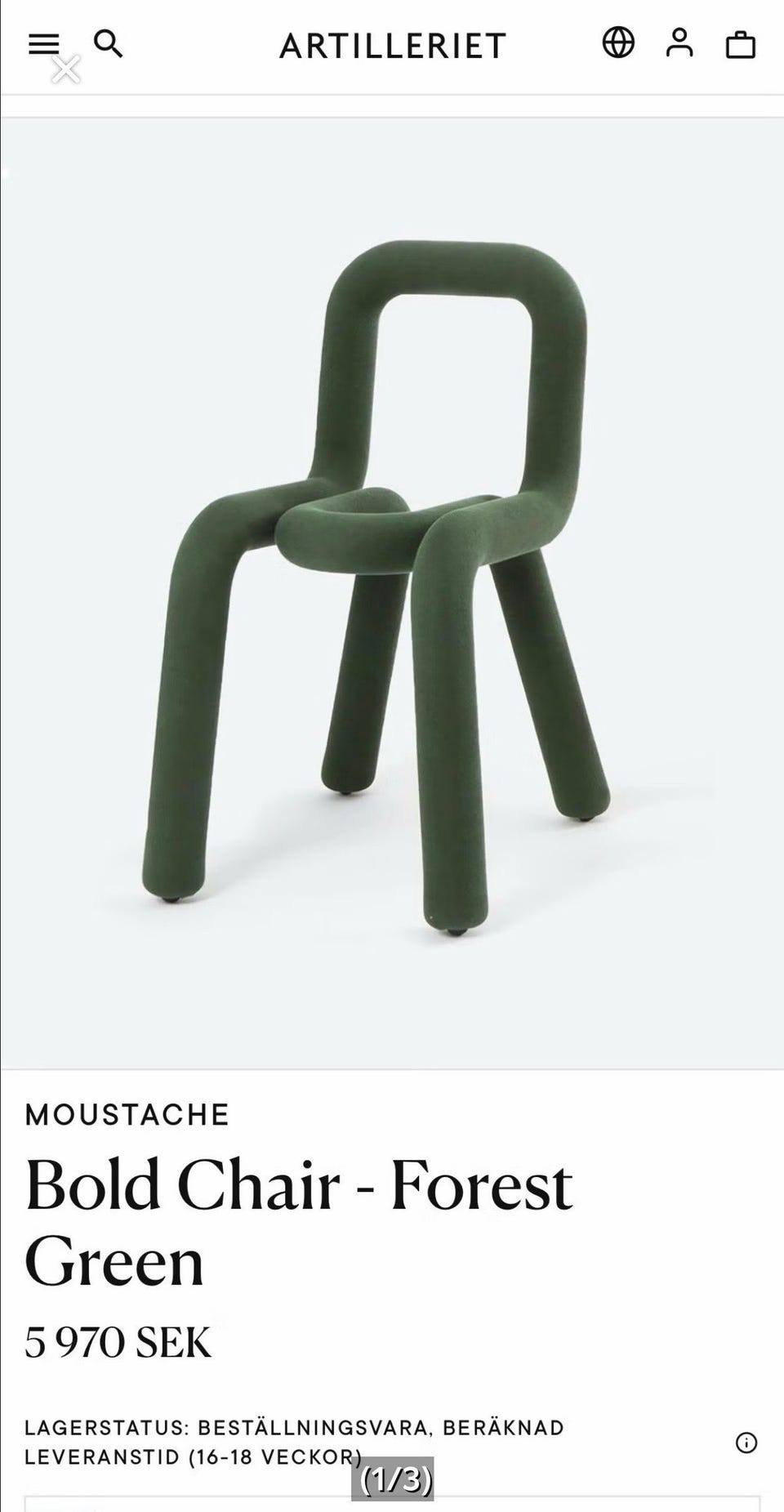784x1512 pixels.
Task: Open the globe language and region selector
Action: [x=618, y=42]
